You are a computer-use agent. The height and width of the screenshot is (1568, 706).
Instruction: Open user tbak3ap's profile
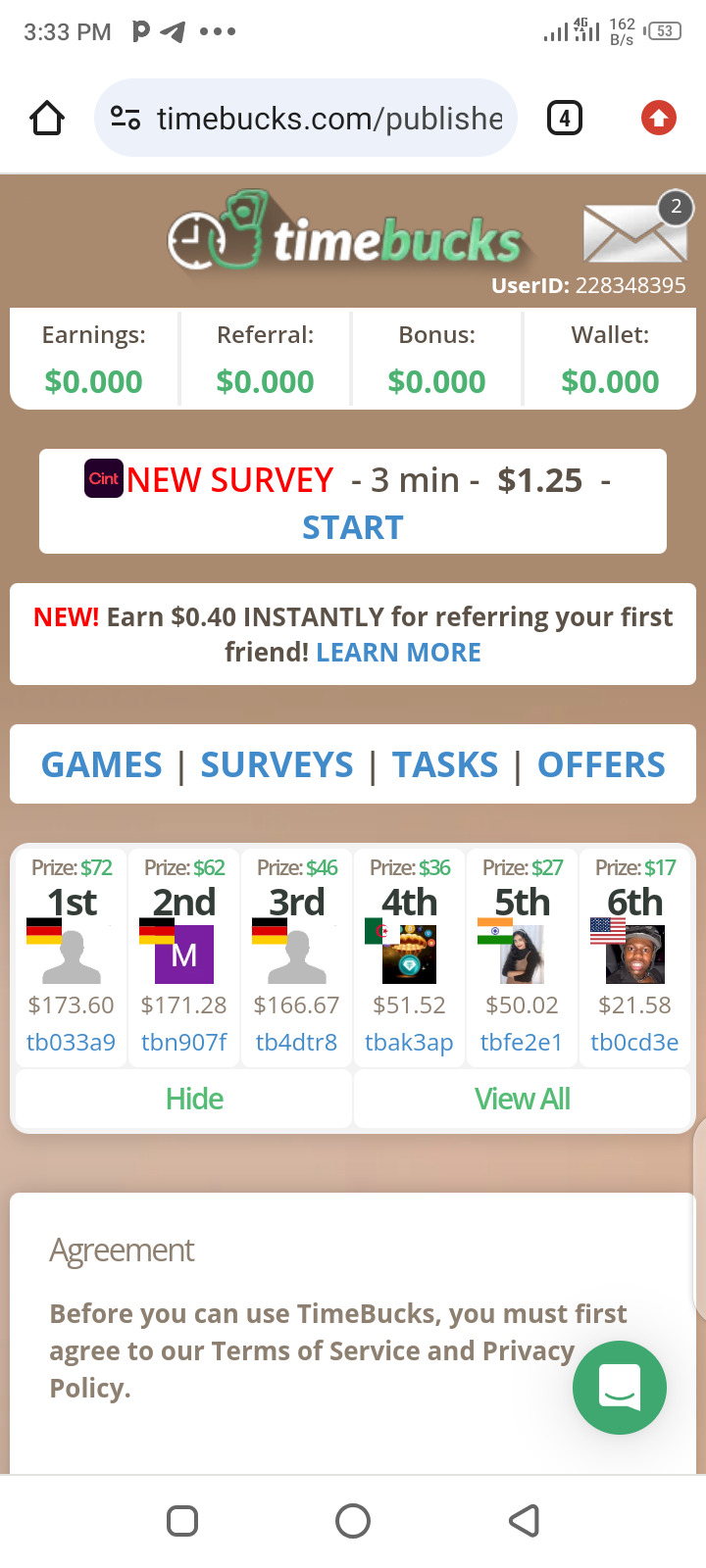(409, 1042)
